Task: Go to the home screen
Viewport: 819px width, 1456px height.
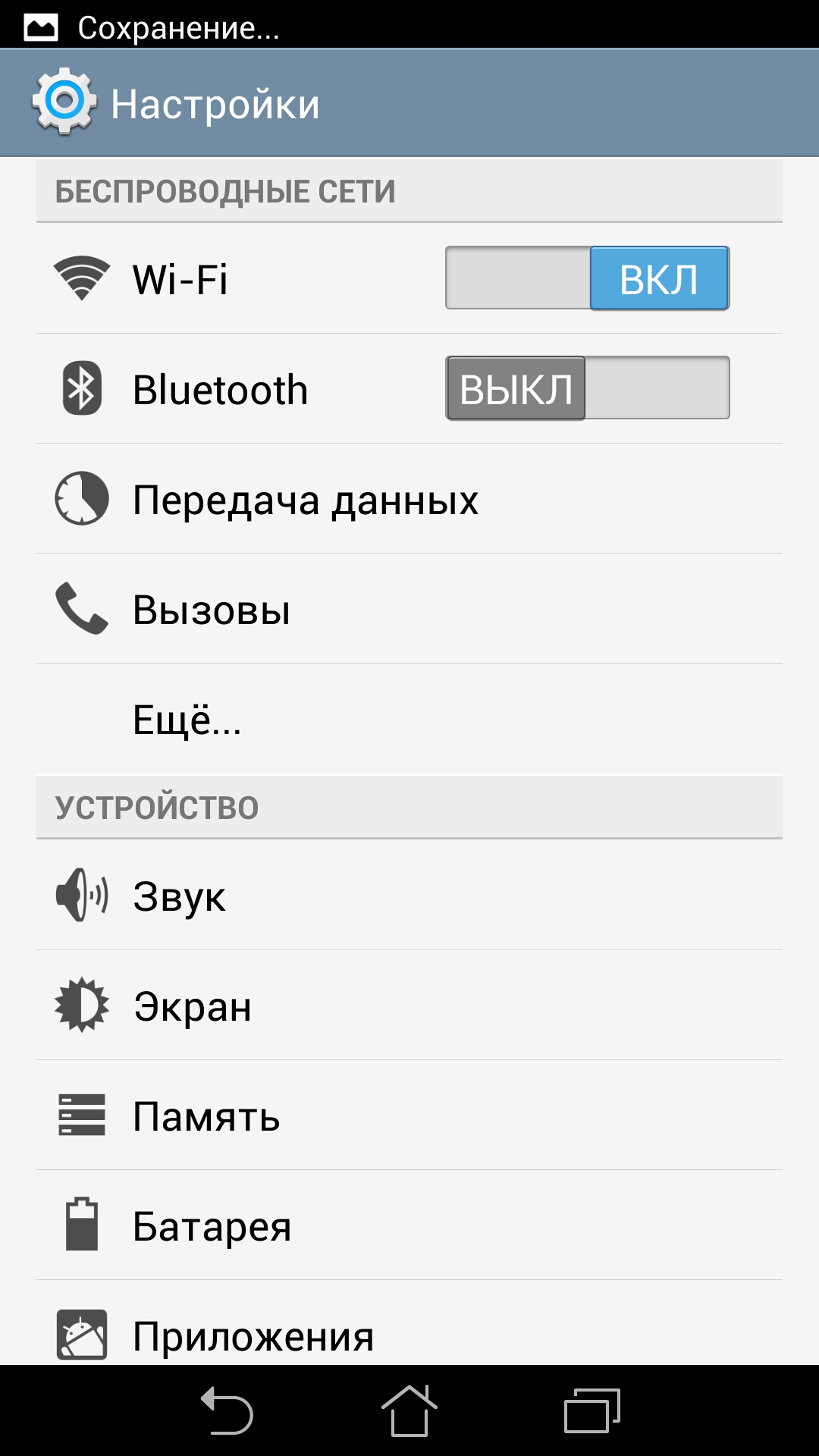Action: click(409, 1411)
